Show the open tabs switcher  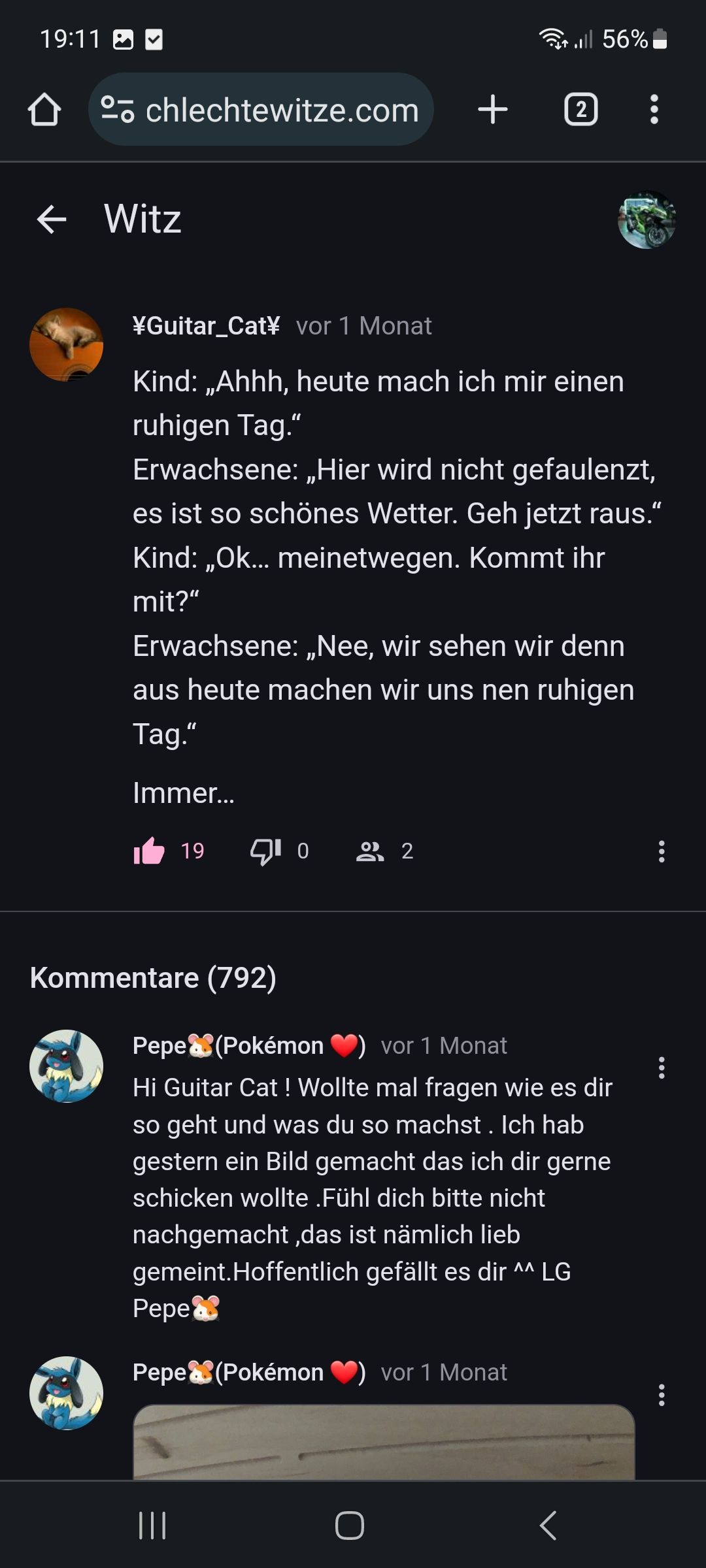[x=580, y=109]
